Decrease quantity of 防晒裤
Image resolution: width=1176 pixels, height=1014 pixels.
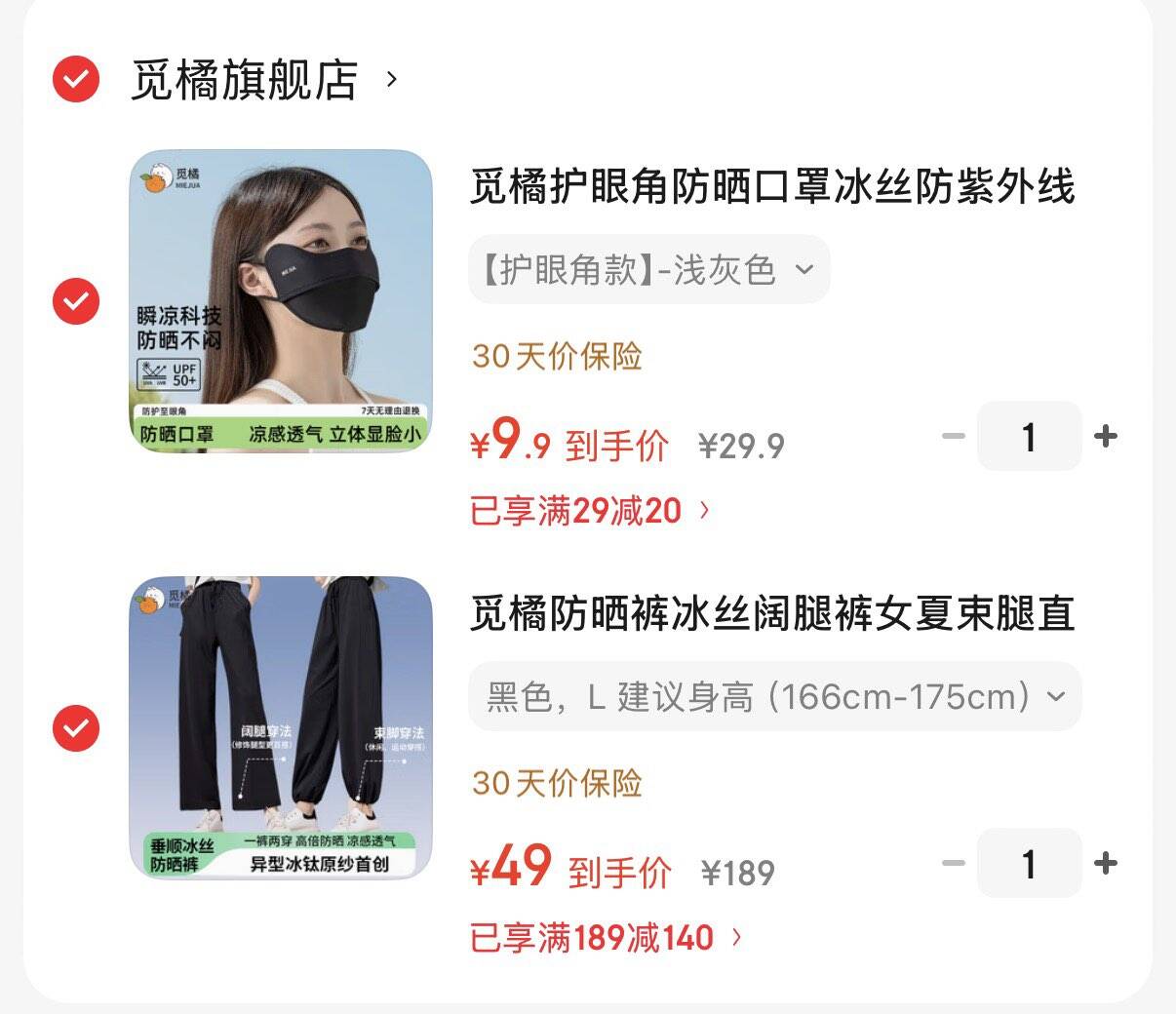[953, 863]
